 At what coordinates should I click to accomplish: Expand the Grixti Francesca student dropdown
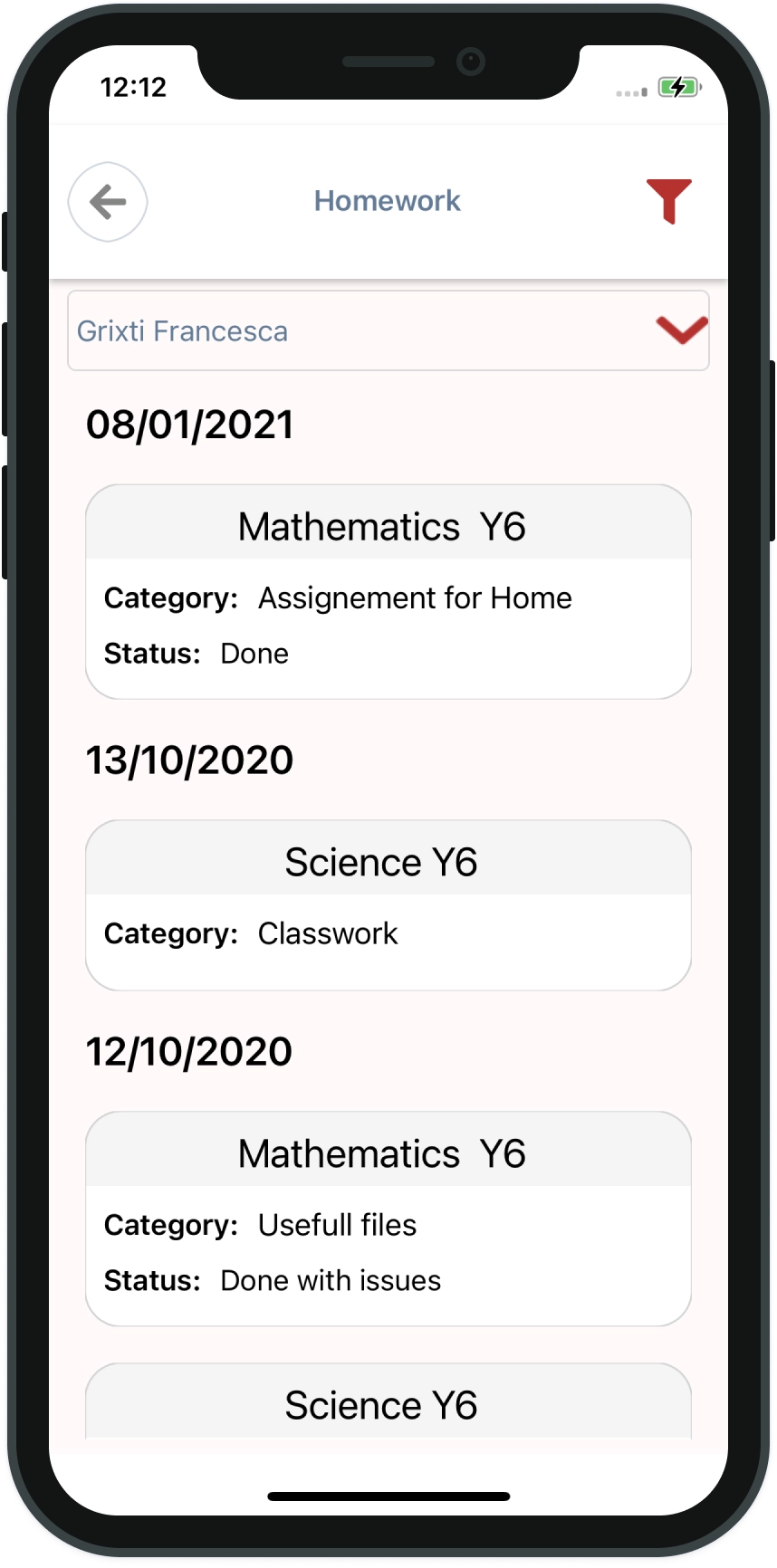coord(388,330)
